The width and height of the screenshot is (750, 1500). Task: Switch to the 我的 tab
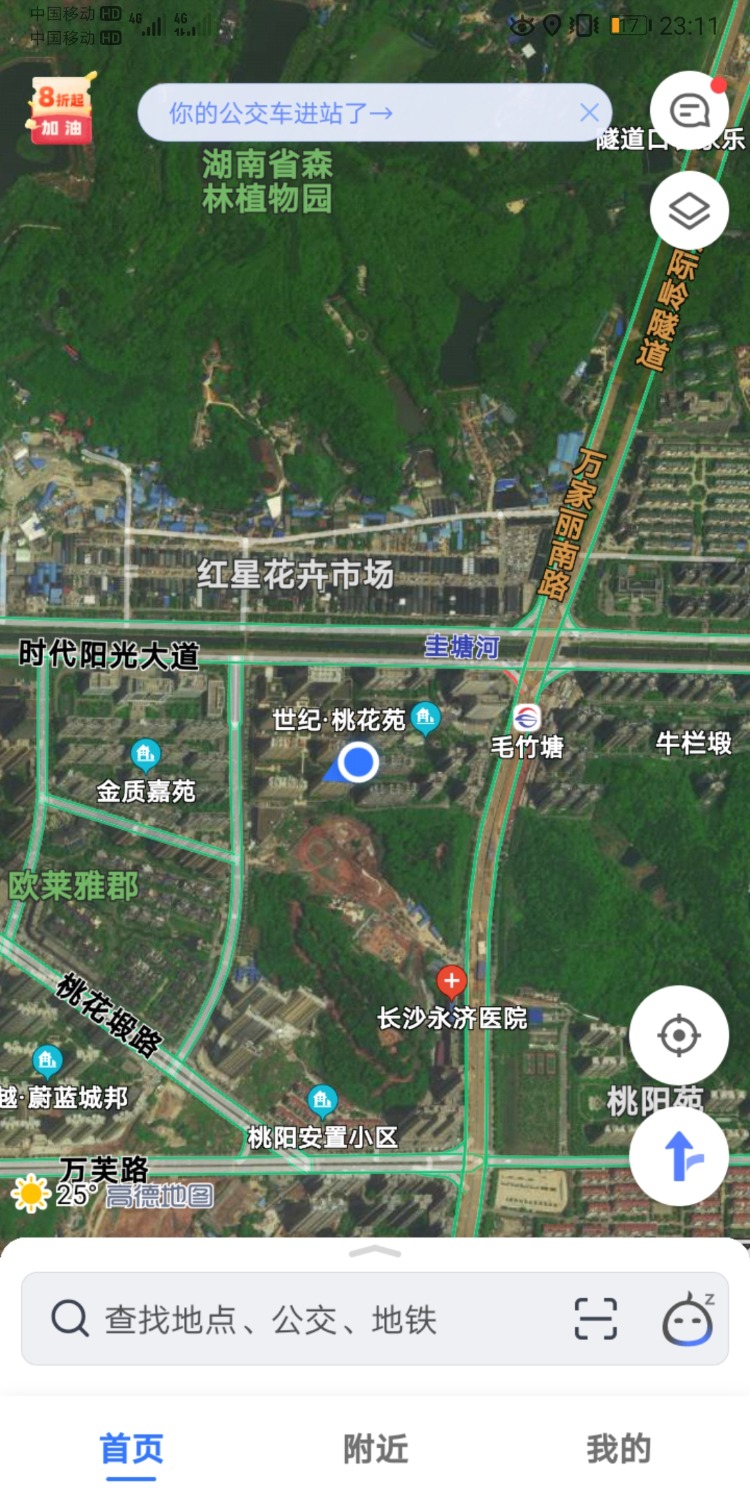click(618, 1449)
